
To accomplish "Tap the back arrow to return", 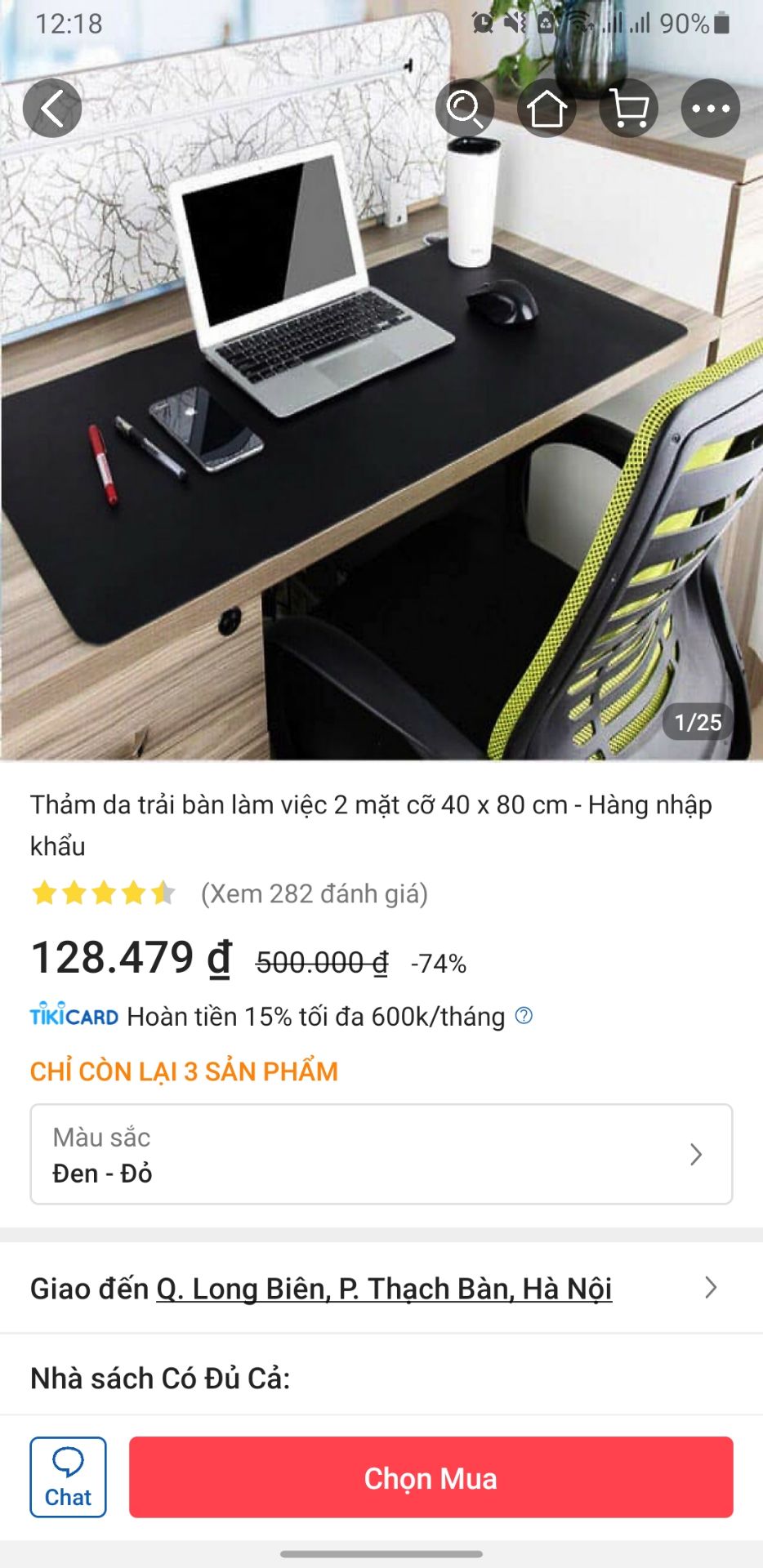I will (x=52, y=108).
